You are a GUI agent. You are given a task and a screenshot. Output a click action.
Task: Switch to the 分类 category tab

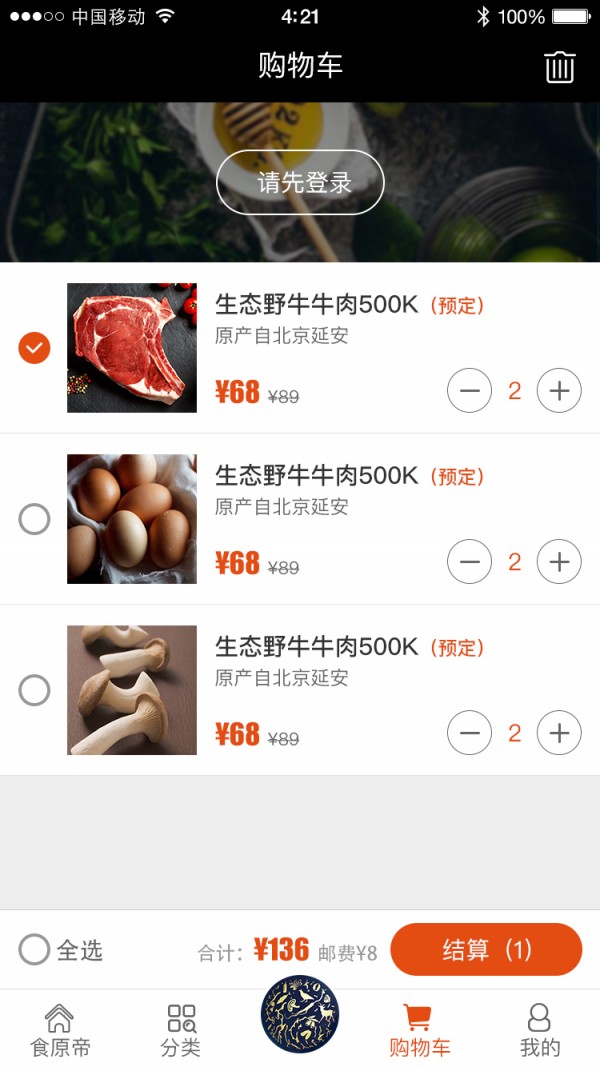(181, 1031)
